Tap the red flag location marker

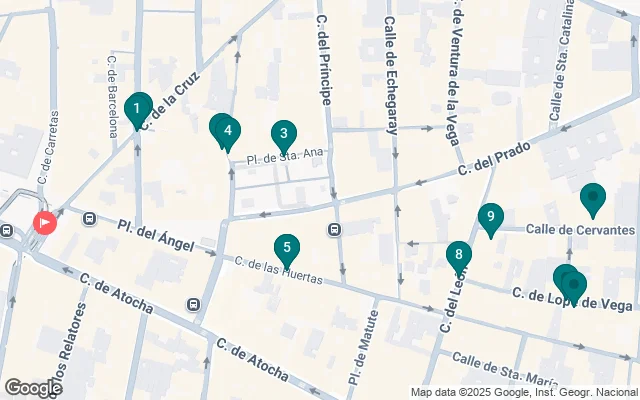[45, 222]
